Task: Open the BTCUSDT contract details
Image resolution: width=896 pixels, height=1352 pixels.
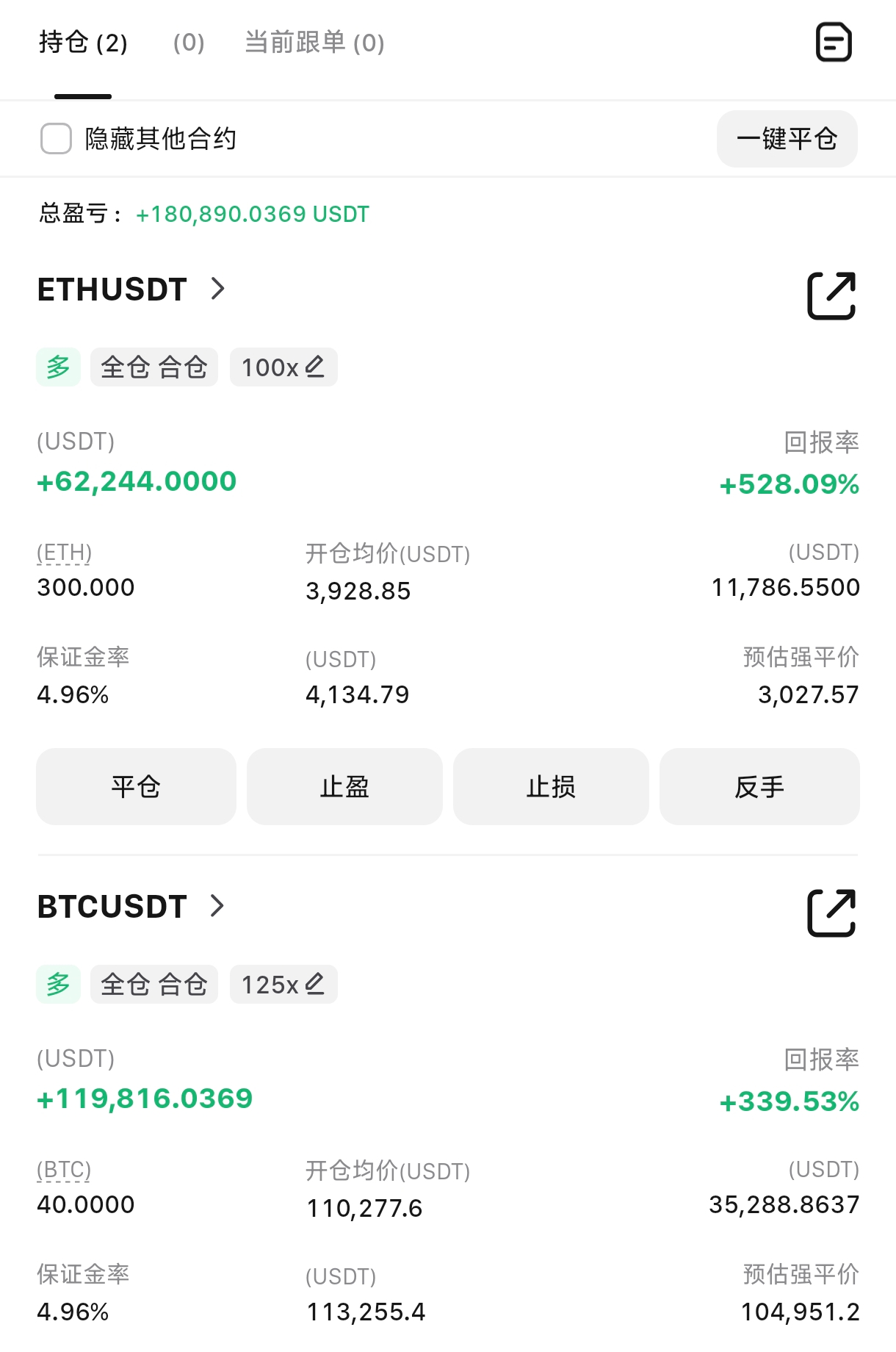Action: coord(131,907)
